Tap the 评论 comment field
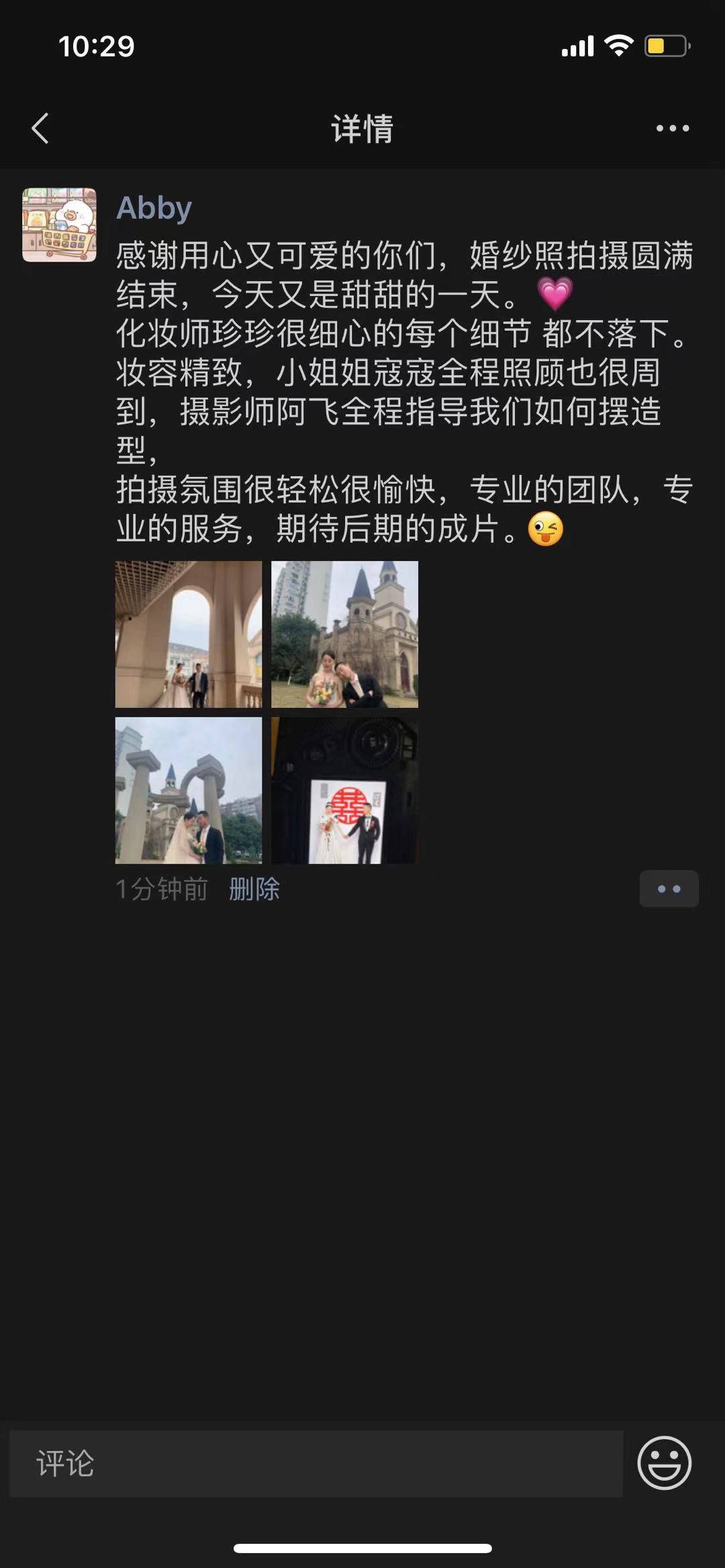The height and width of the screenshot is (1568, 725). 316,1463
